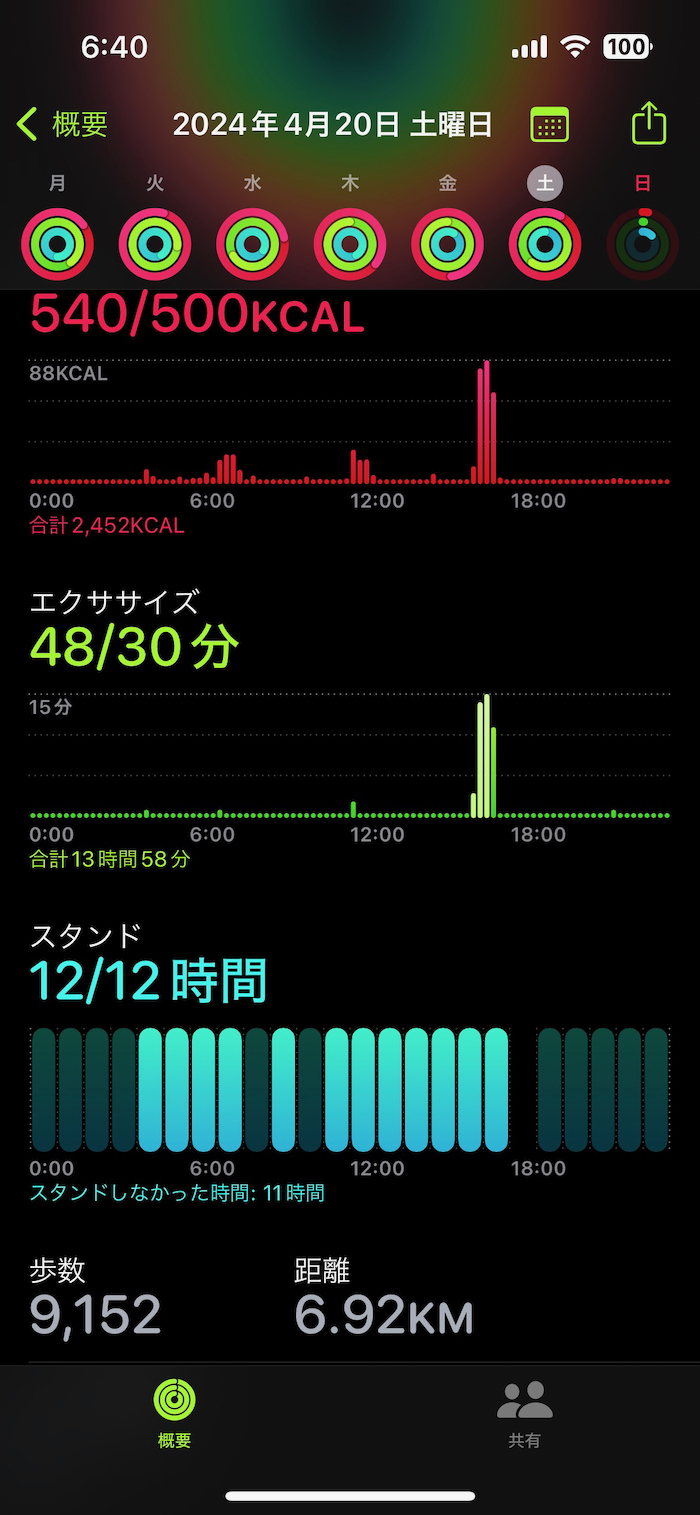Select Monday (月) activity rings

(57, 243)
